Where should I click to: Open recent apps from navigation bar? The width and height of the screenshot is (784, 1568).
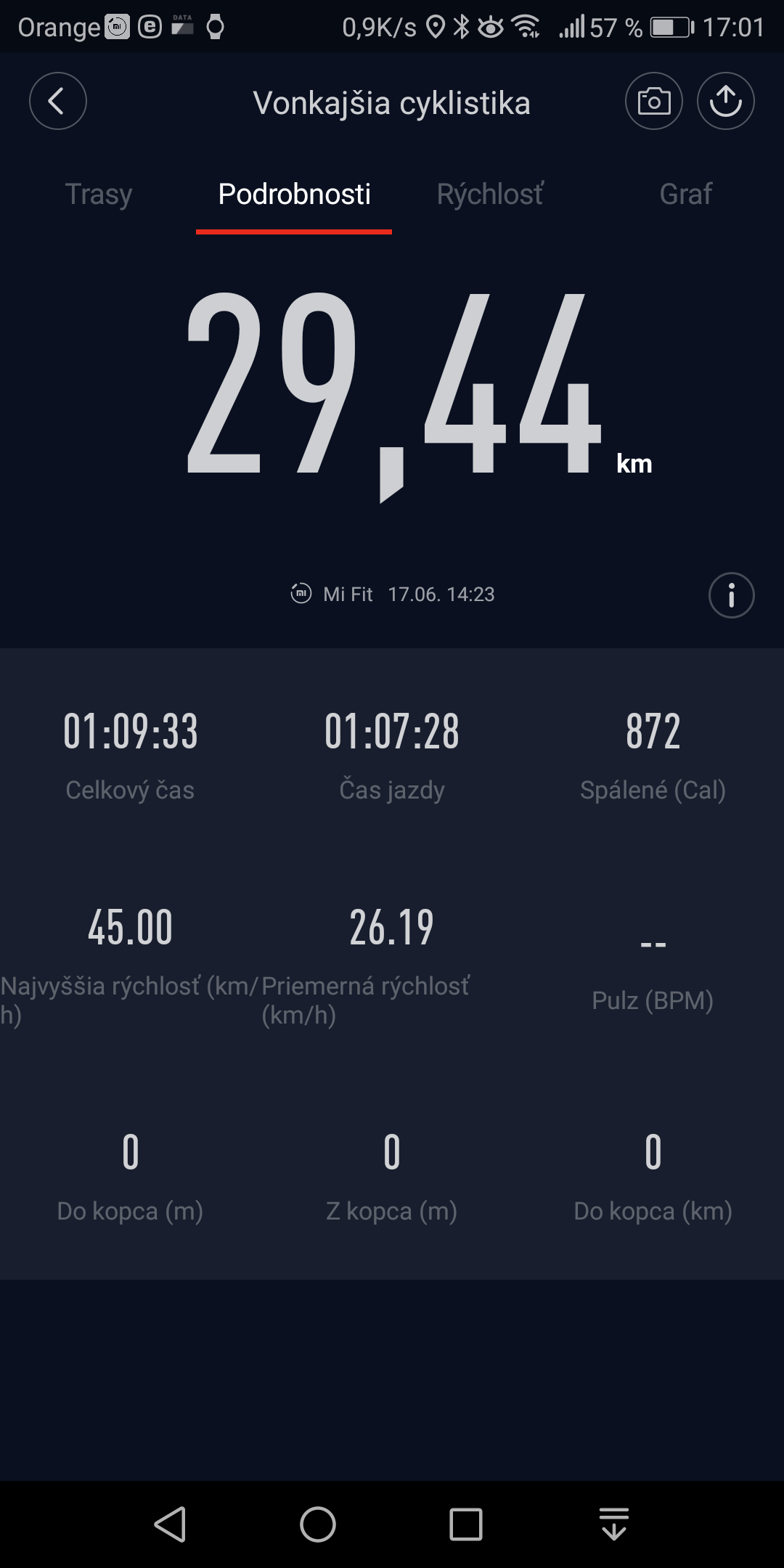pyautogui.click(x=466, y=1524)
